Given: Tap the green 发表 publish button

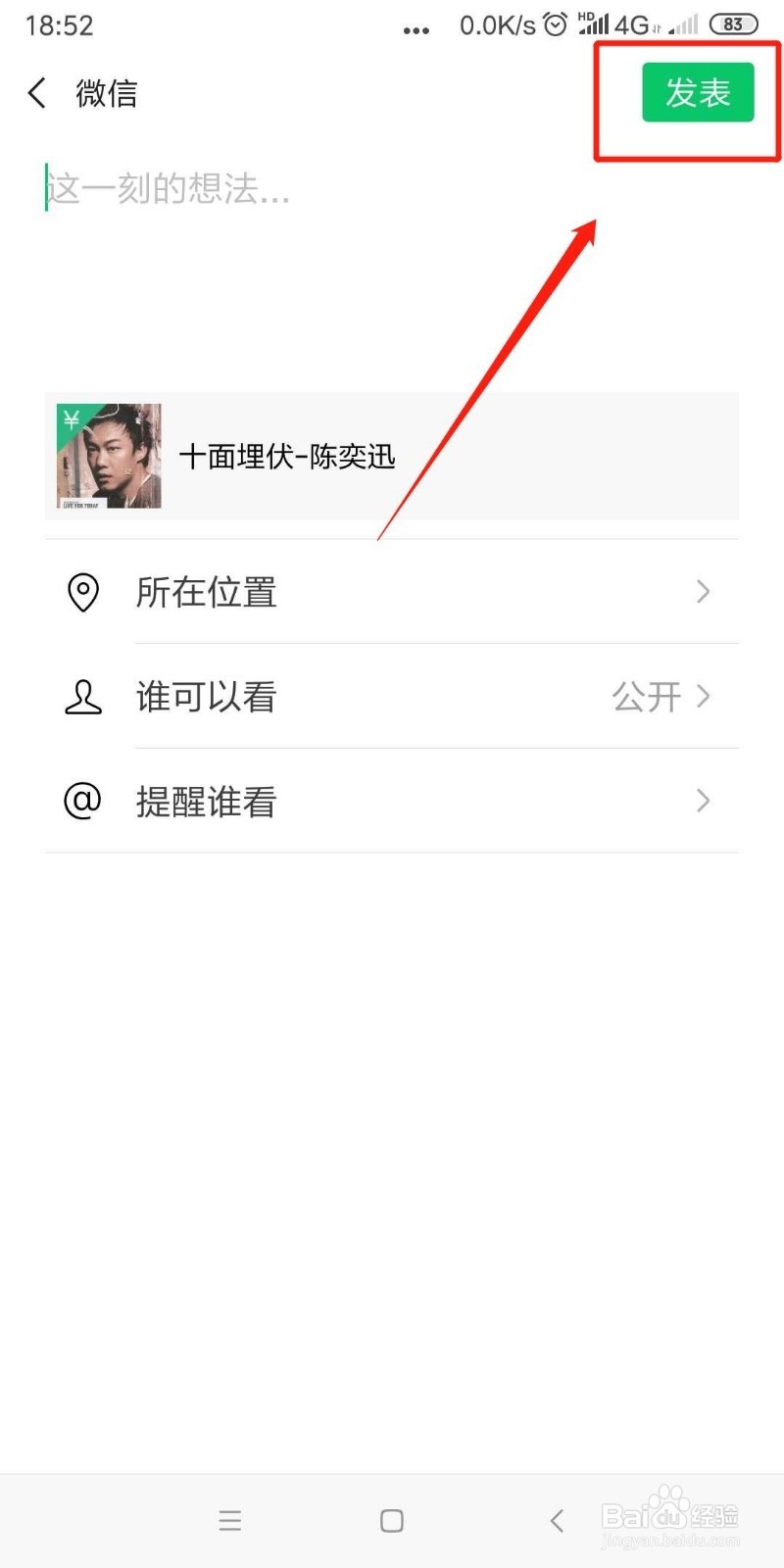Looking at the screenshot, I should 698,92.
